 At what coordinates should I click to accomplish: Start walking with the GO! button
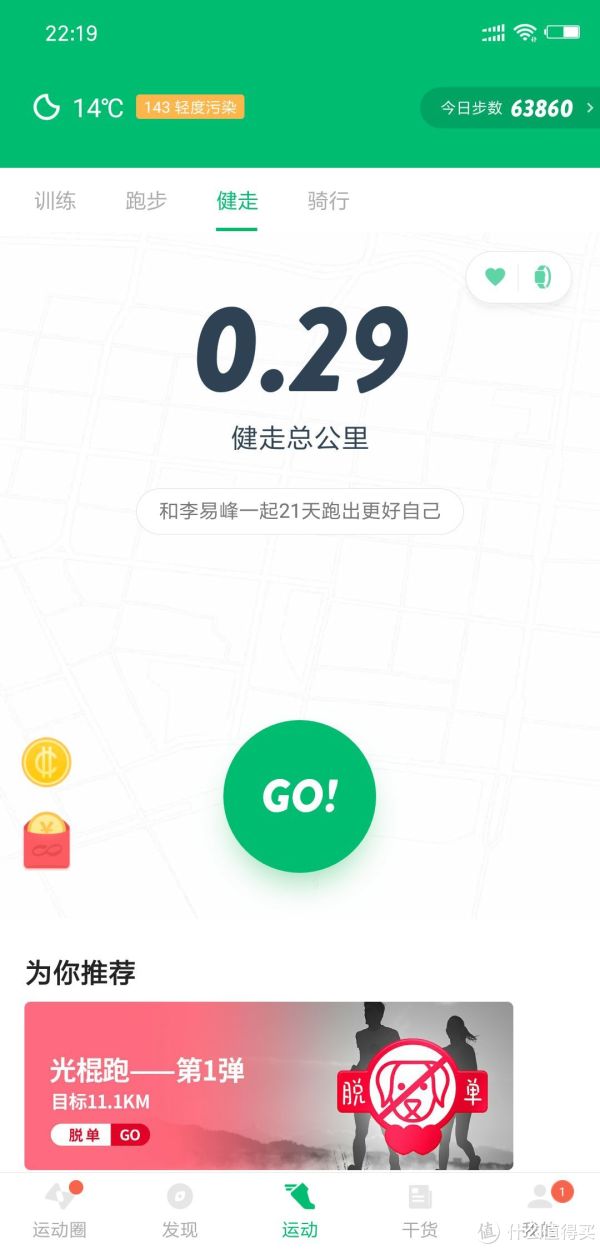click(x=300, y=796)
